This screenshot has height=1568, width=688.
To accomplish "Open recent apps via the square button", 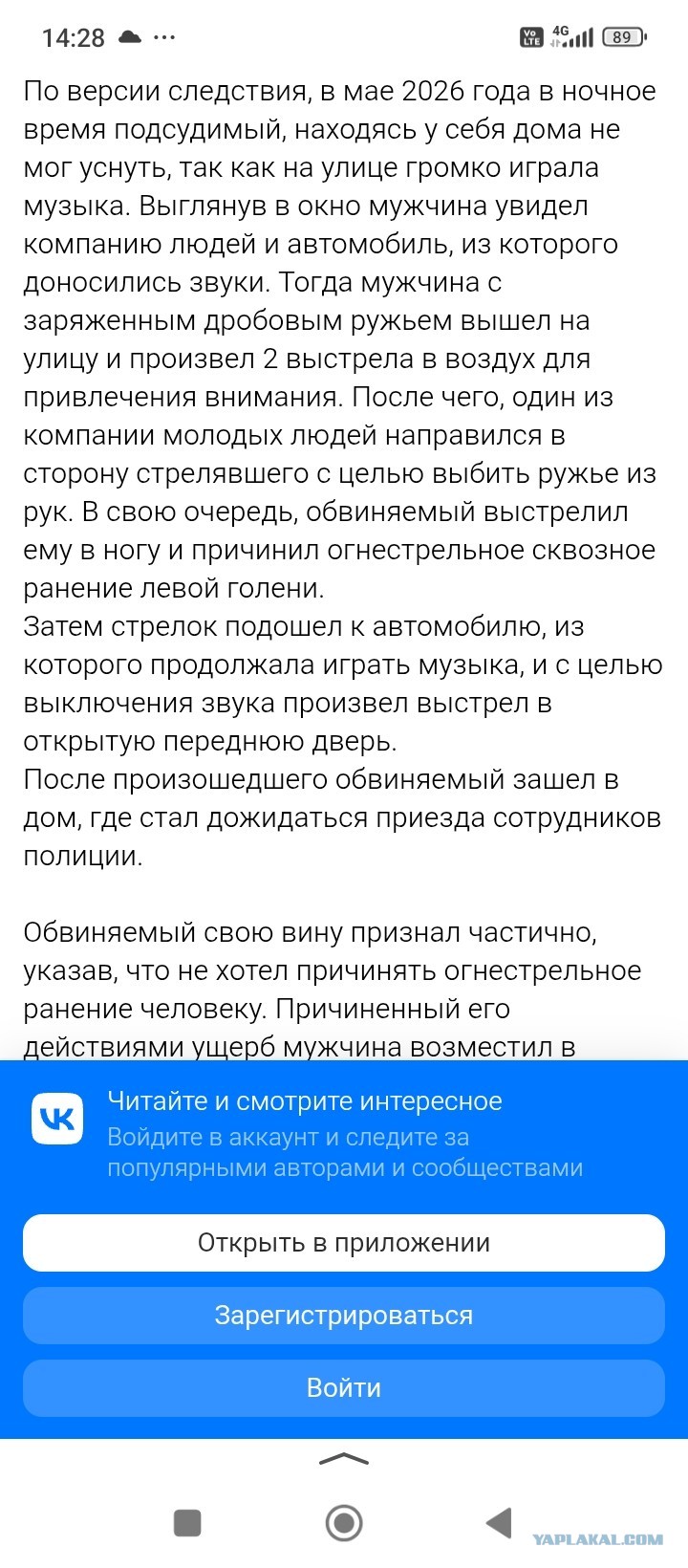I will point(187,1522).
